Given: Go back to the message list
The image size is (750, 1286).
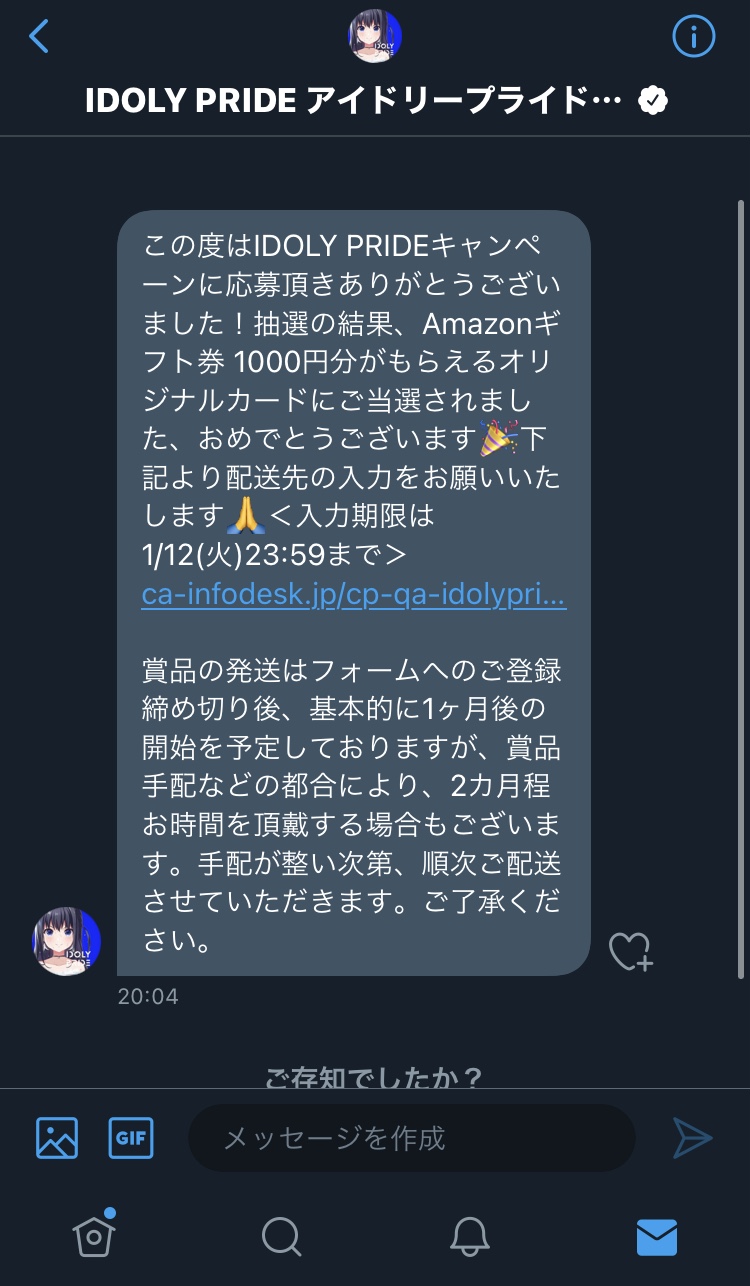Looking at the screenshot, I should coord(39,37).
